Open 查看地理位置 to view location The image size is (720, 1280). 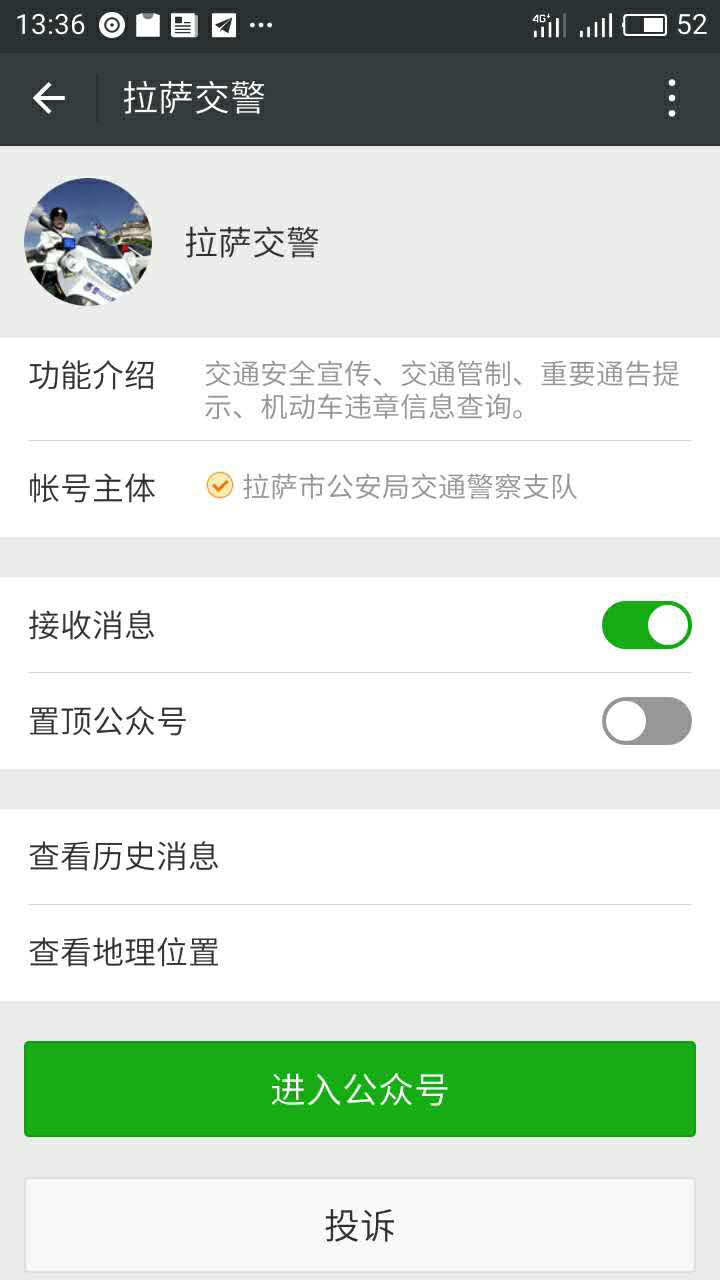pos(123,952)
